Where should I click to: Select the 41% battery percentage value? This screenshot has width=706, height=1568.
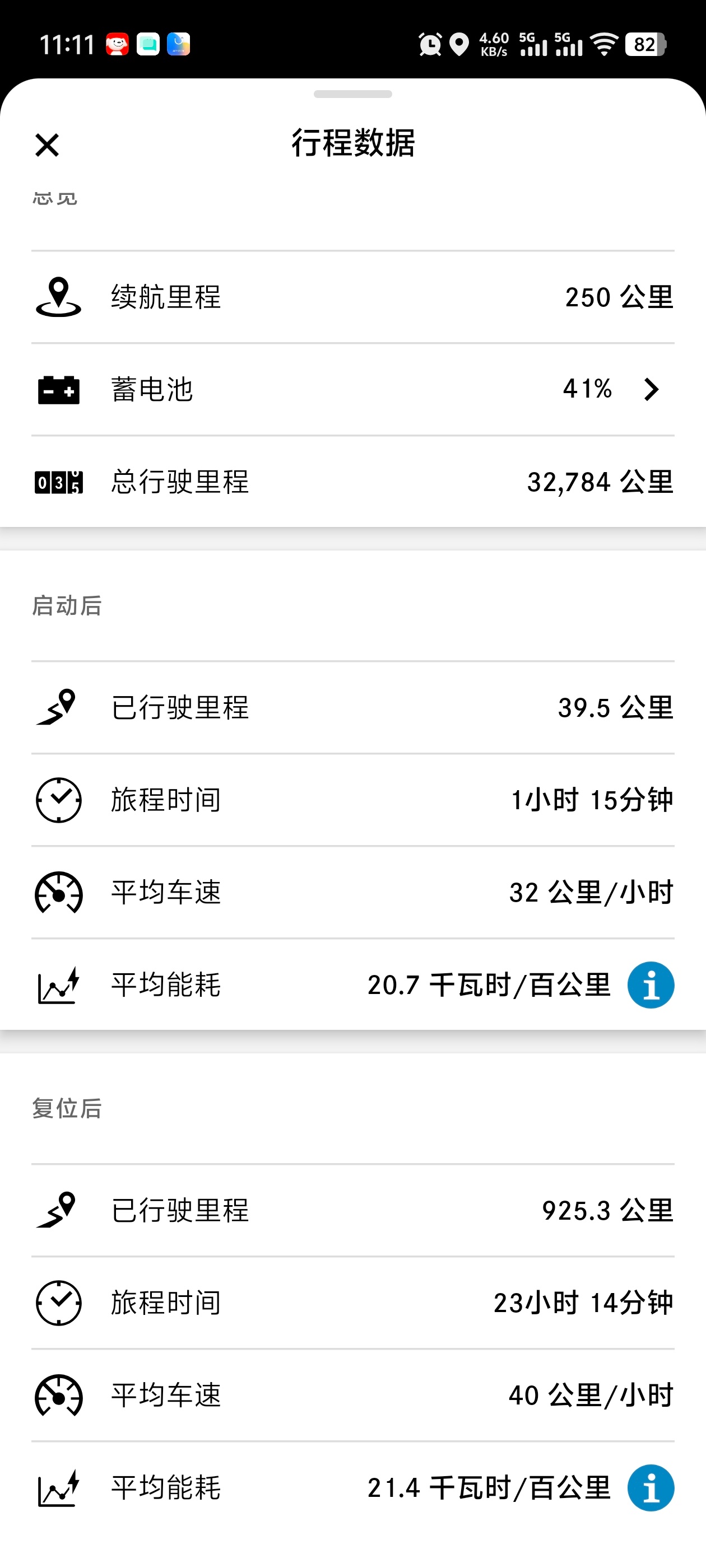pyautogui.click(x=587, y=388)
